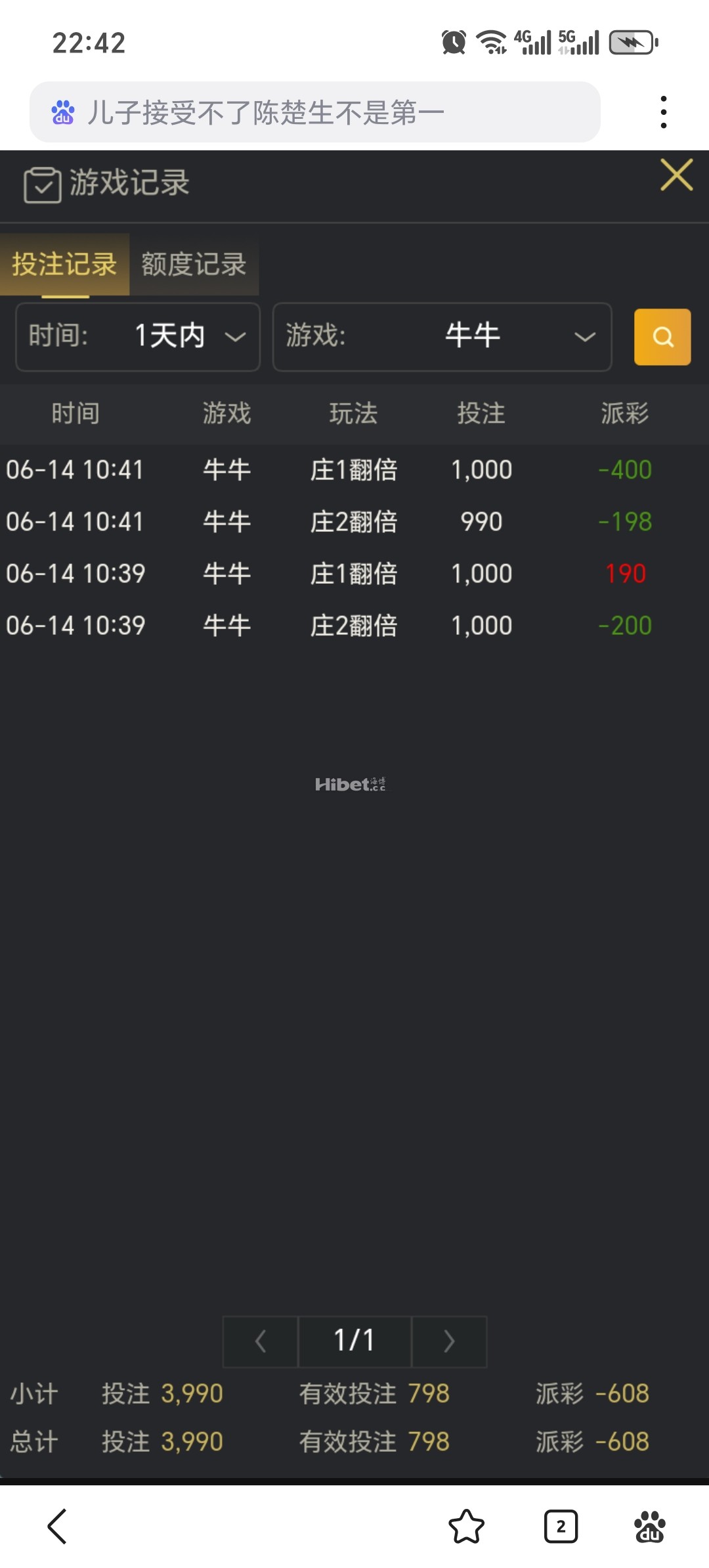The height and width of the screenshot is (1568, 709).
Task: Tap the back arrow in bottom navigation
Action: (x=57, y=1527)
